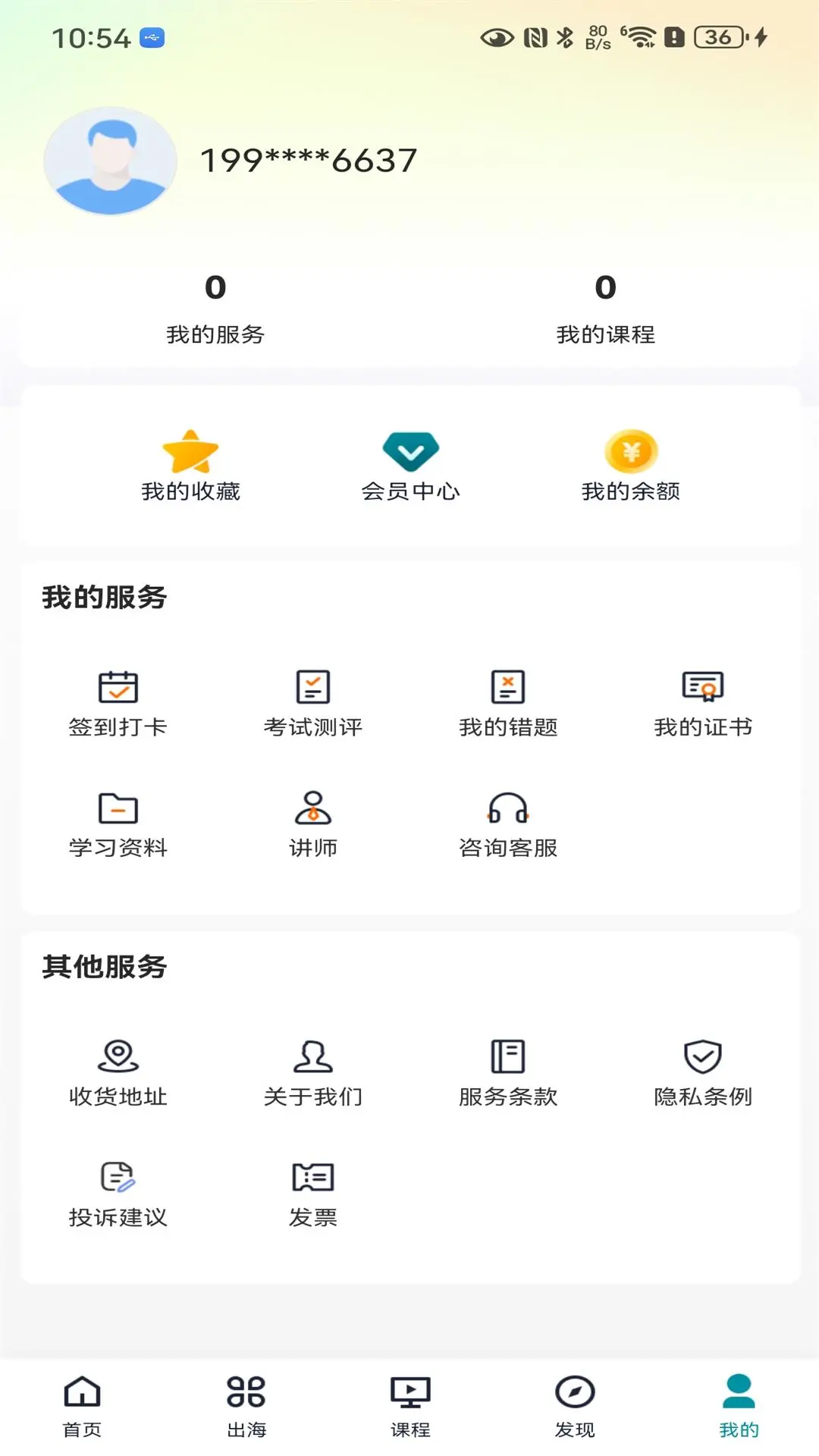The image size is (819, 1456).
Task: Tap the user avatar image
Action: pos(110,159)
